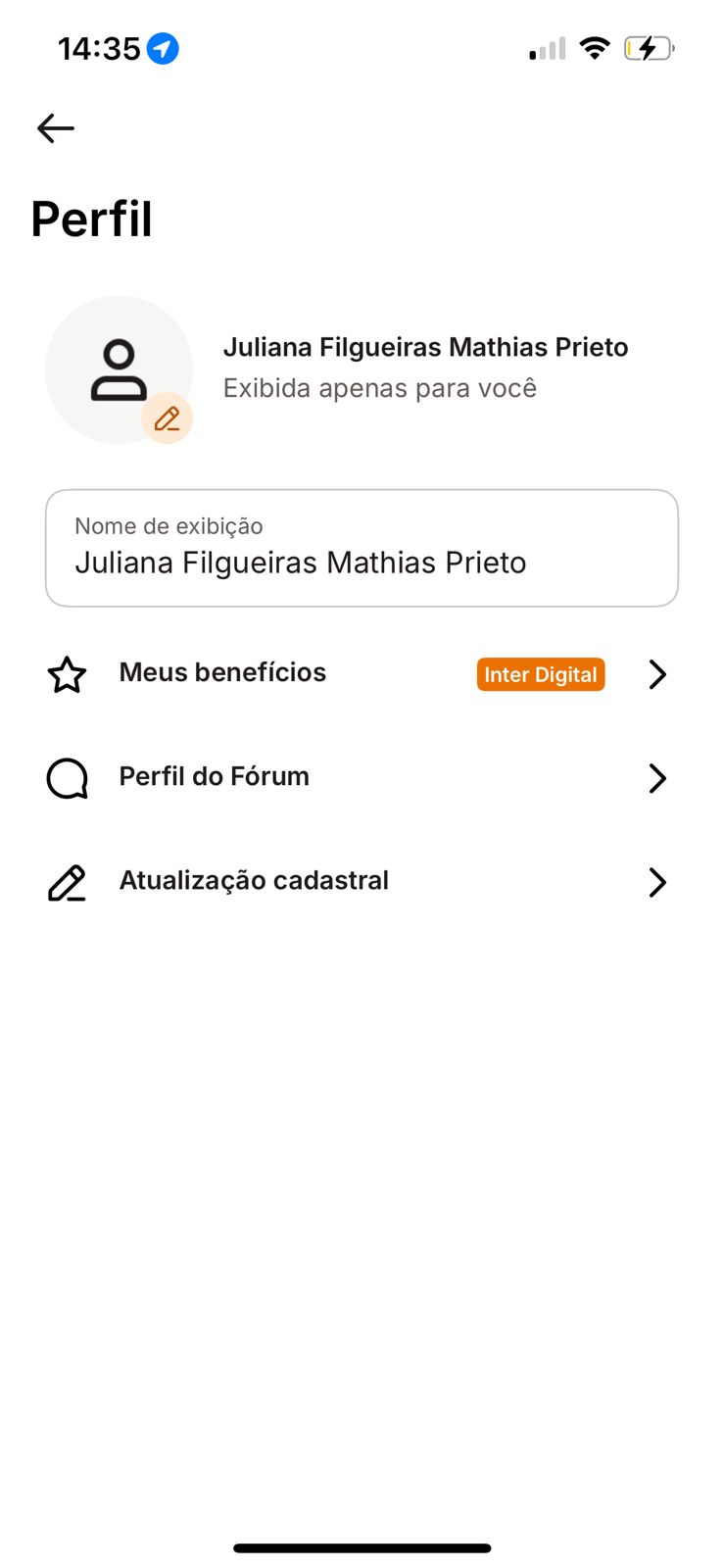This screenshot has width=724, height=1568.
Task: Tap the Nome de exibição field
Action: 362,549
